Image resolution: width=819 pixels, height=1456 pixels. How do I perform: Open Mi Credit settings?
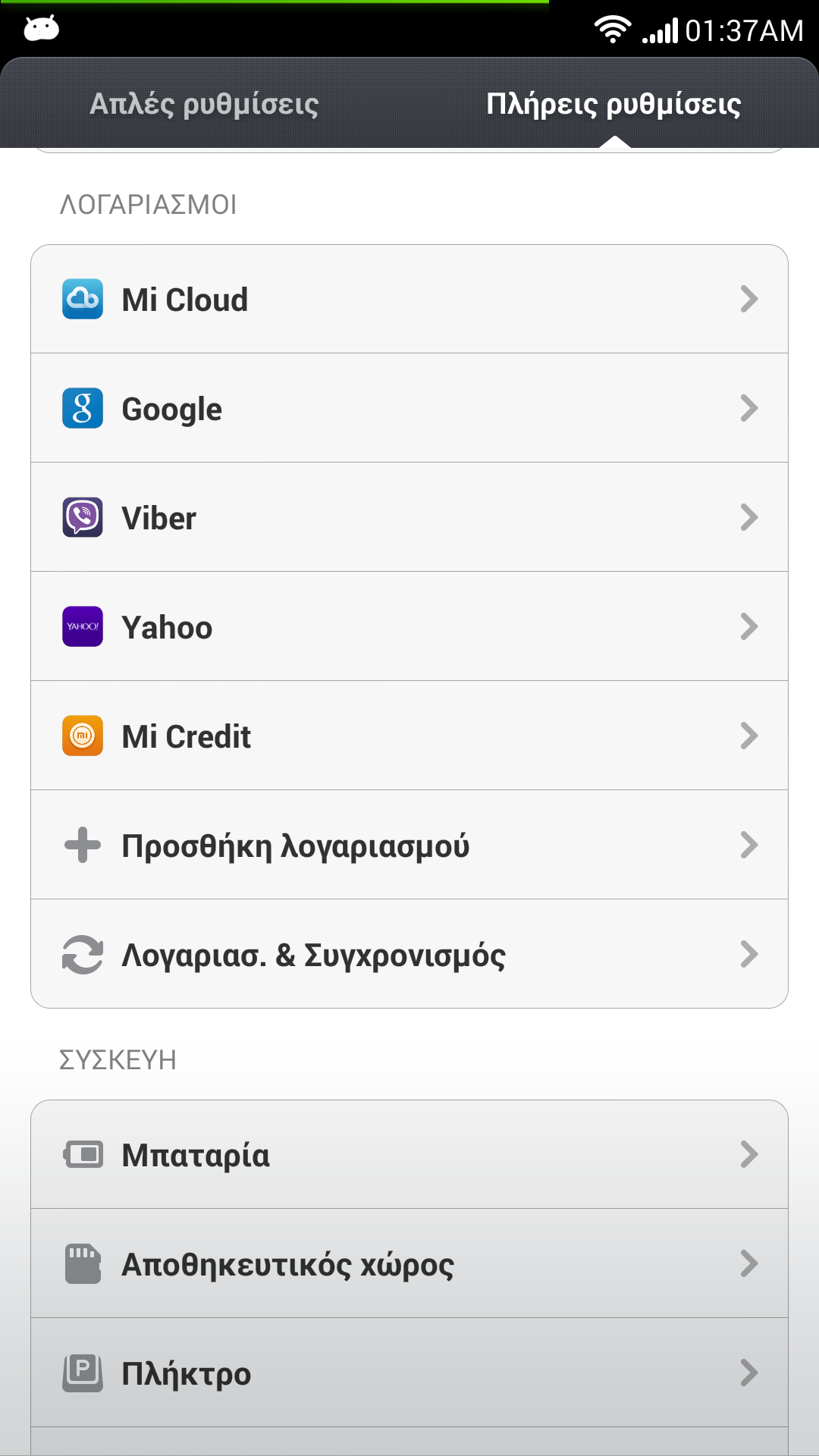pyautogui.click(x=409, y=736)
